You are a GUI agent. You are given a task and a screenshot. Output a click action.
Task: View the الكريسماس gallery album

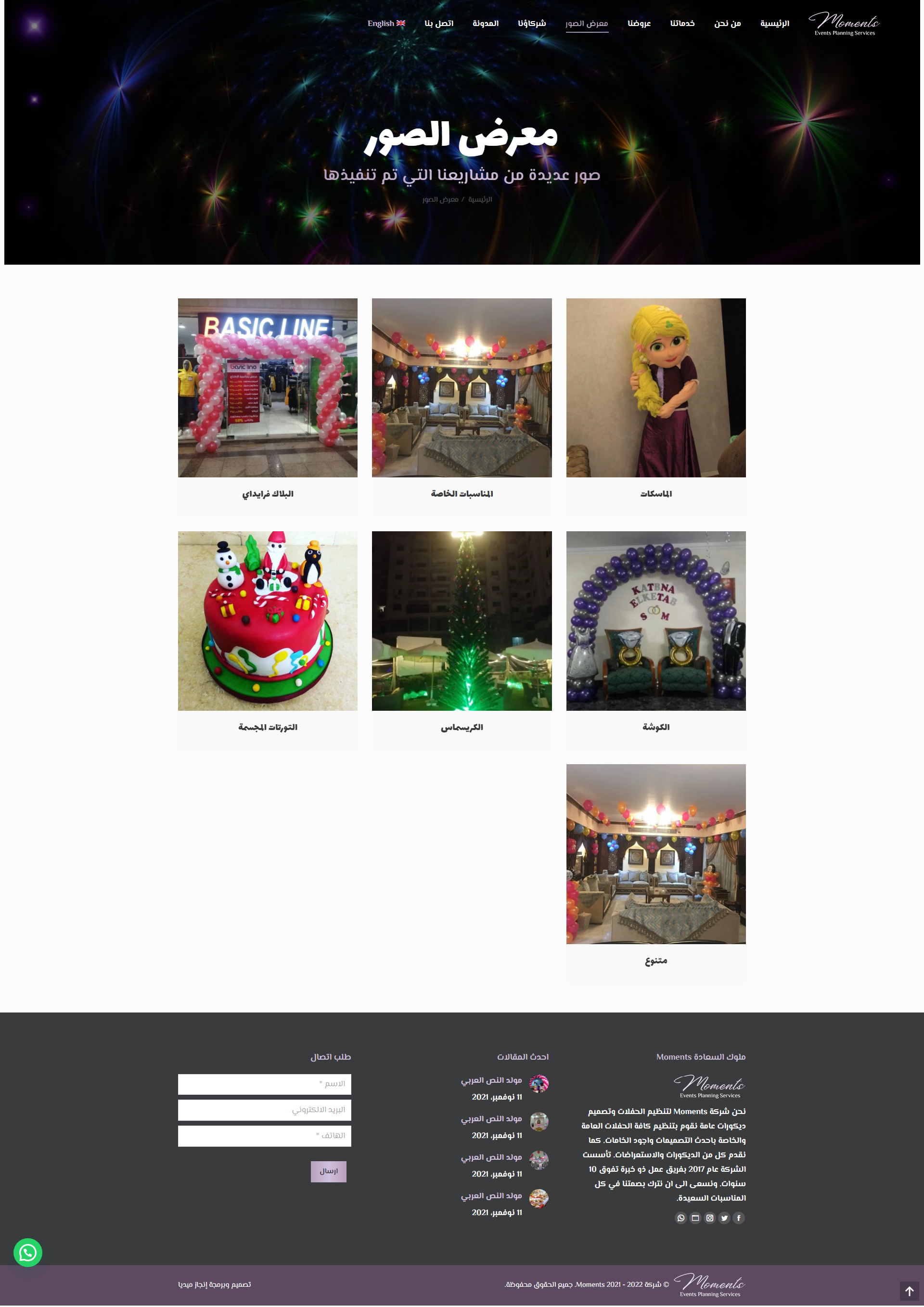click(462, 727)
